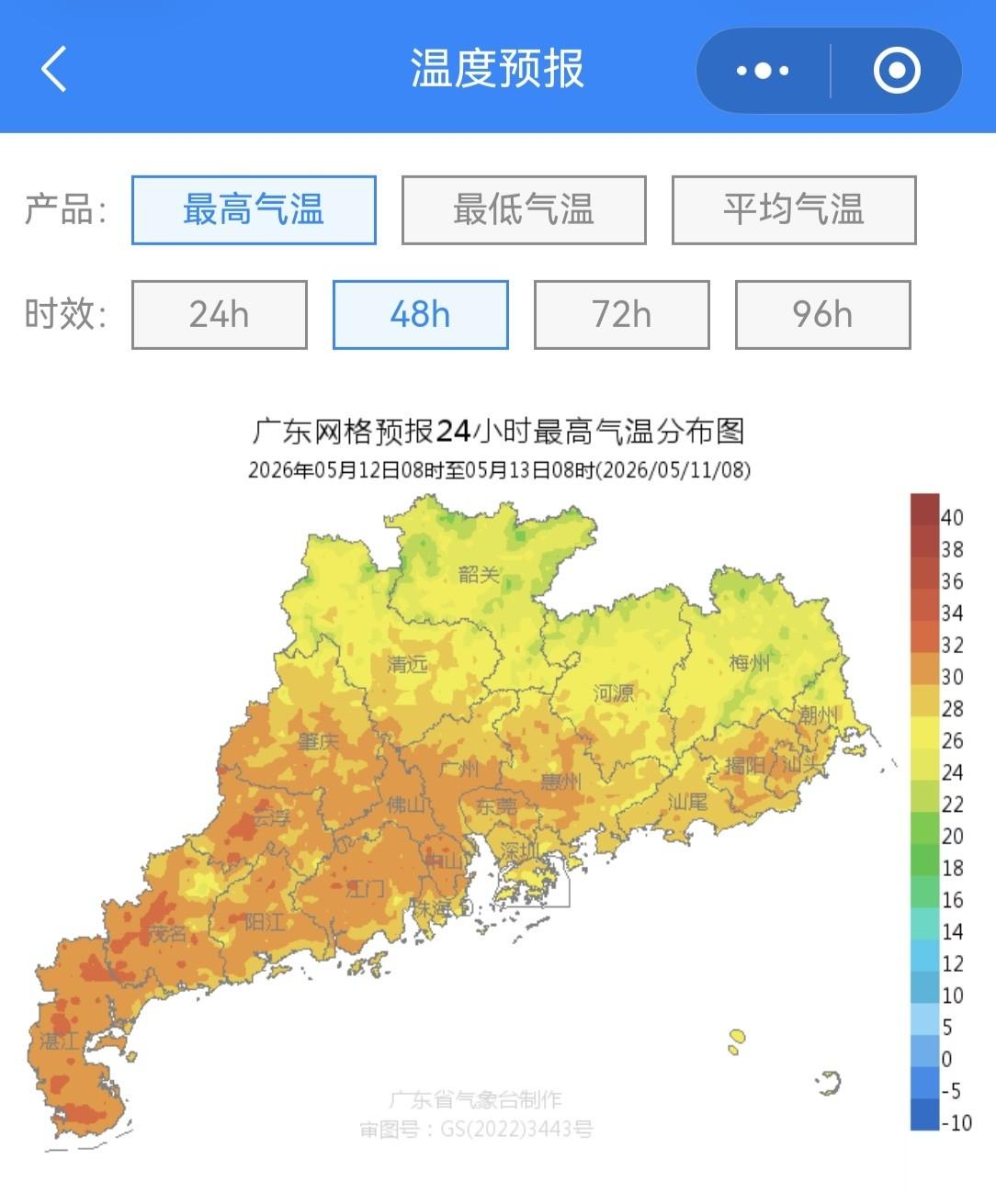The image size is (996, 1204).
Task: Go back using the top-left arrow
Action: (54, 70)
